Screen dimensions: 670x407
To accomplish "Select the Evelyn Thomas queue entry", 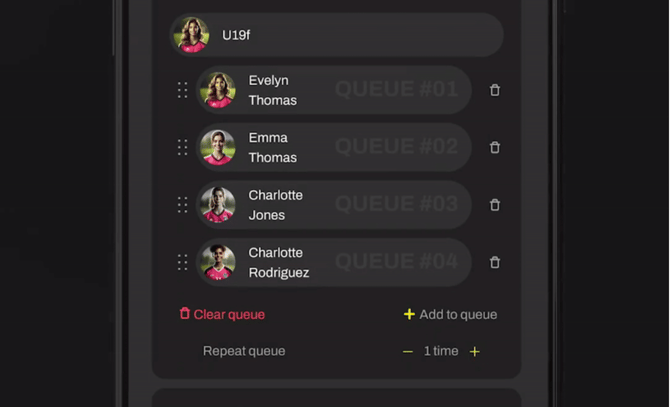I will coord(333,90).
